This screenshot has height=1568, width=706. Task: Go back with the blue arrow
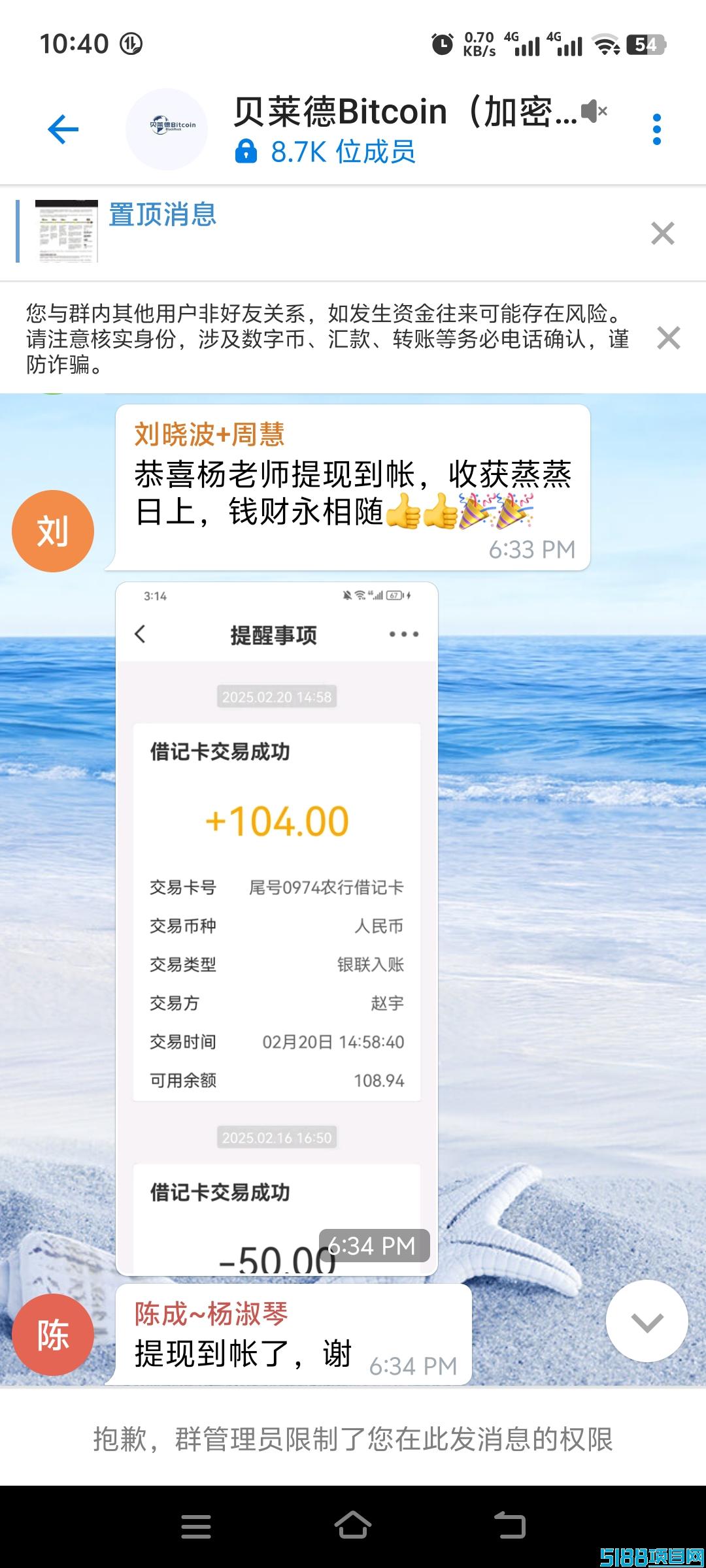pyautogui.click(x=63, y=129)
